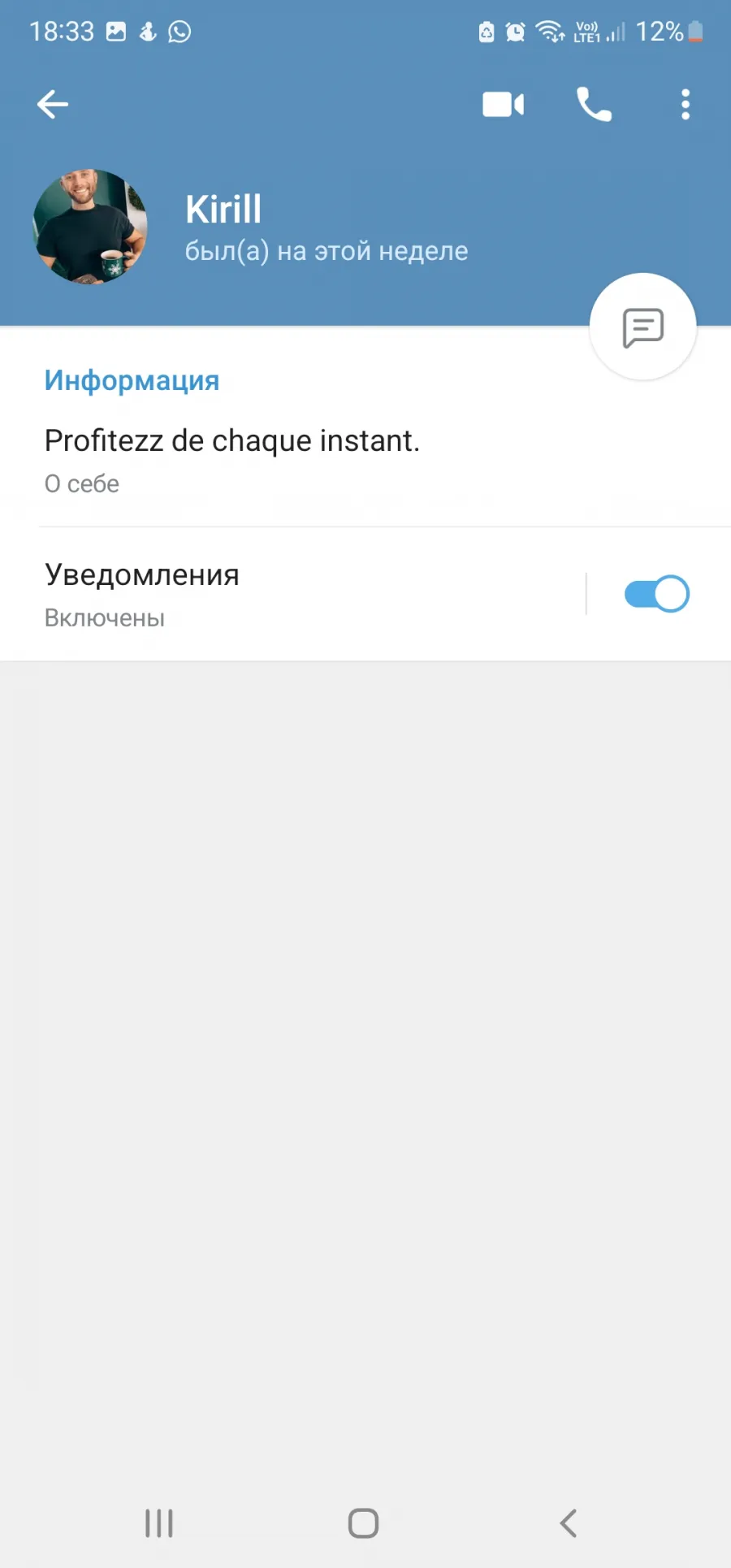Go to home screen via system button
Viewport: 731px width, 1568px height.
point(363,1523)
